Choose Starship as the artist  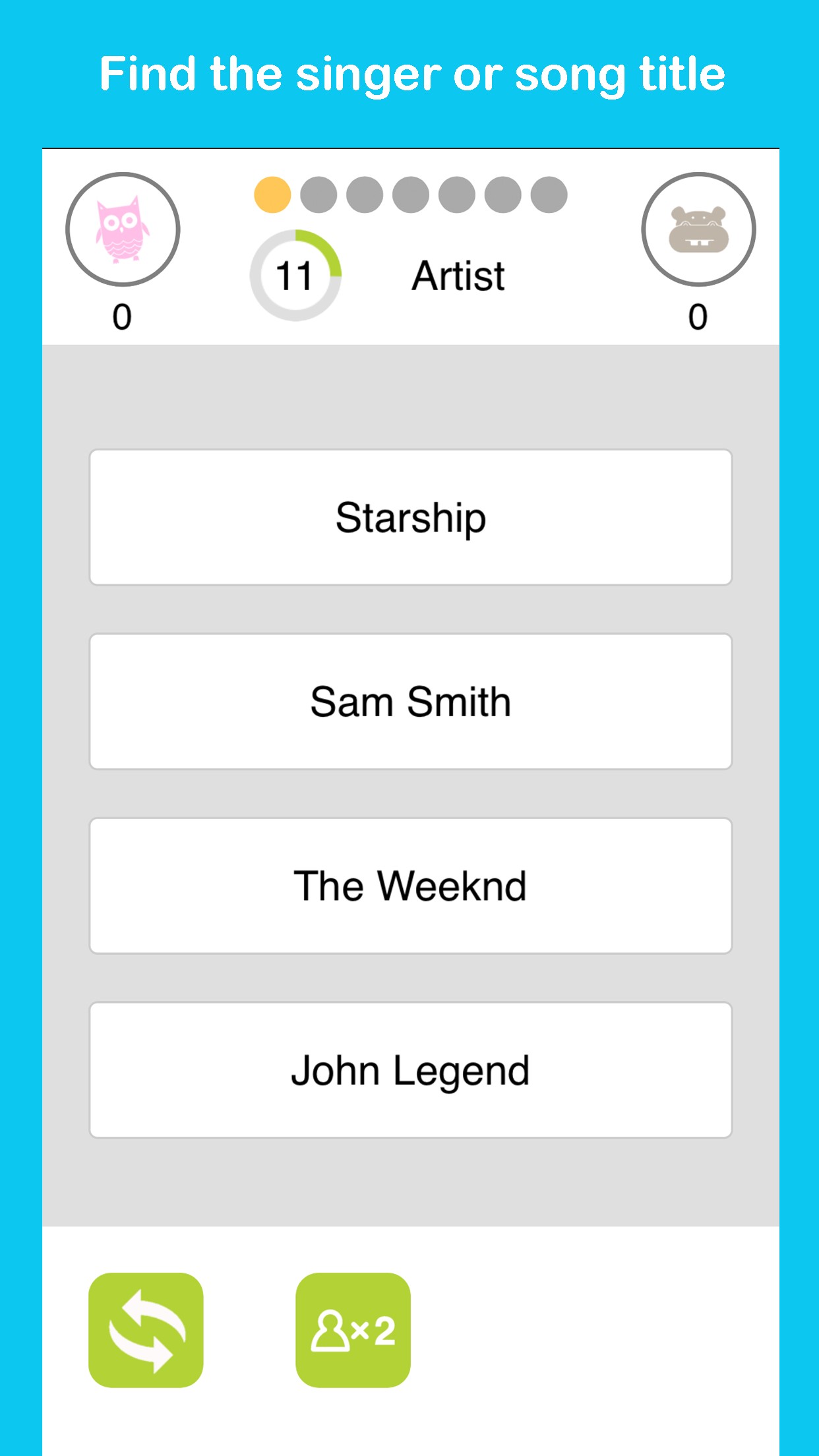click(410, 518)
